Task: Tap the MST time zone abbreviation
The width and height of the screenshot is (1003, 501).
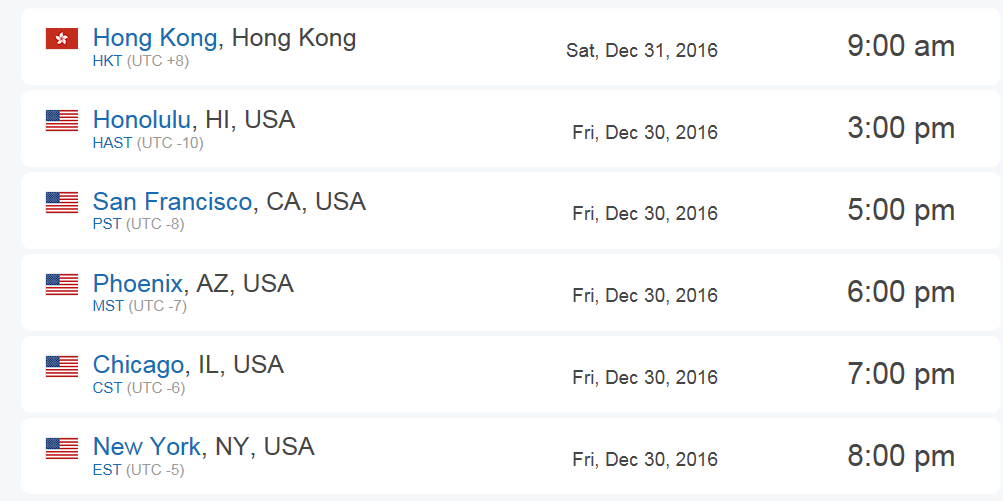Action: [108, 306]
